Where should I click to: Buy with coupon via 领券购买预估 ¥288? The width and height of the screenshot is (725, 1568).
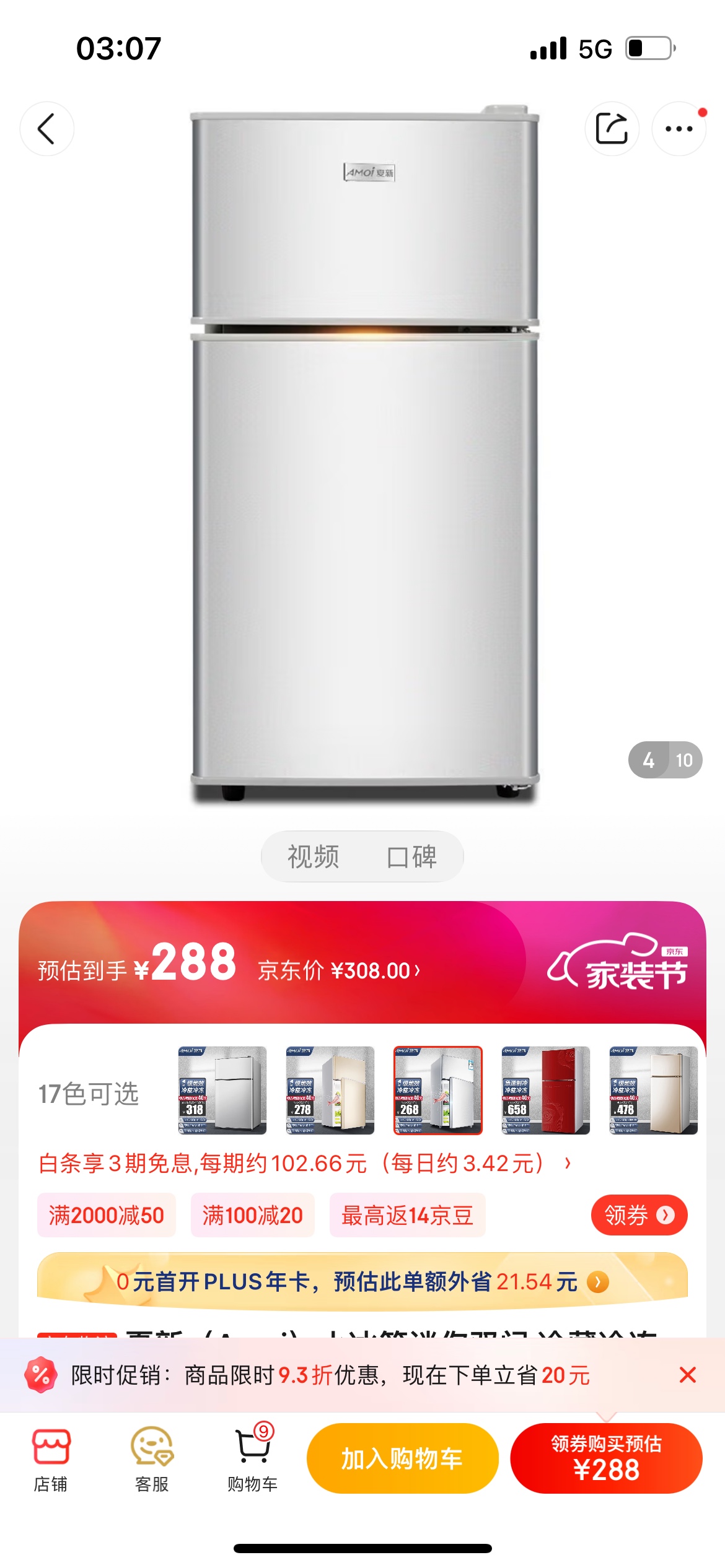[606, 1458]
